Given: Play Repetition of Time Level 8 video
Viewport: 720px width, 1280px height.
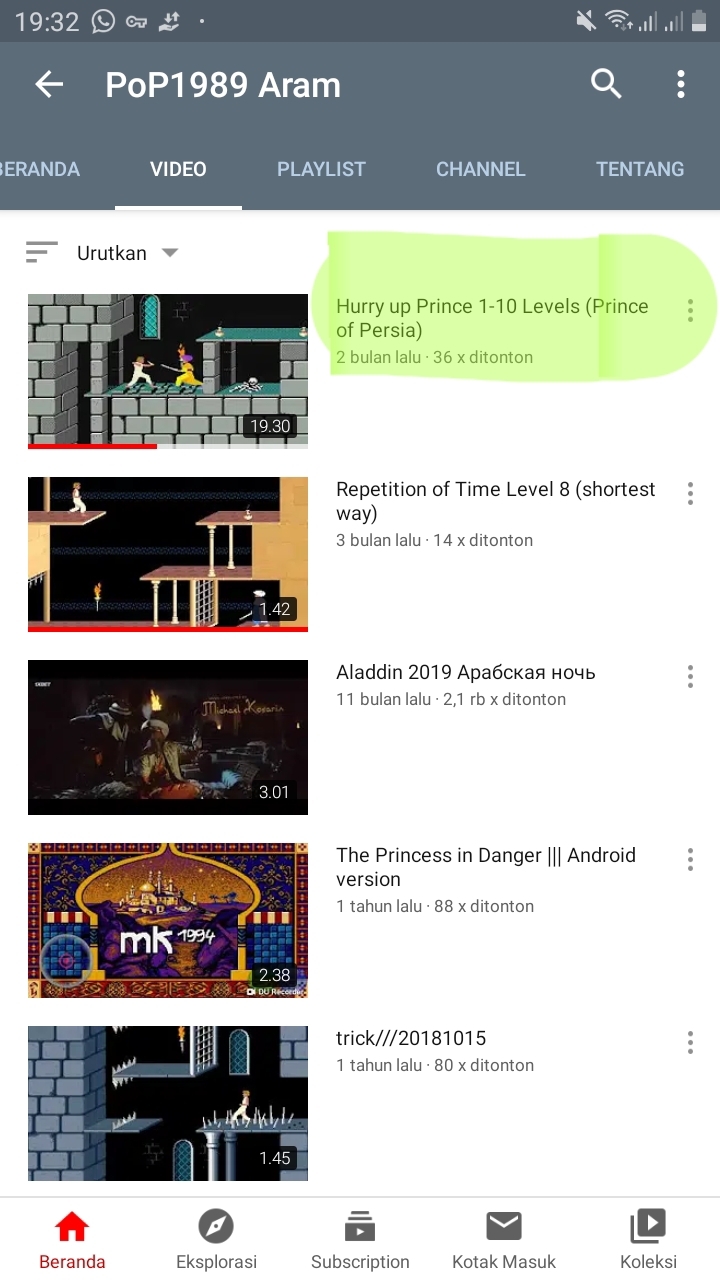Looking at the screenshot, I should (x=168, y=554).
